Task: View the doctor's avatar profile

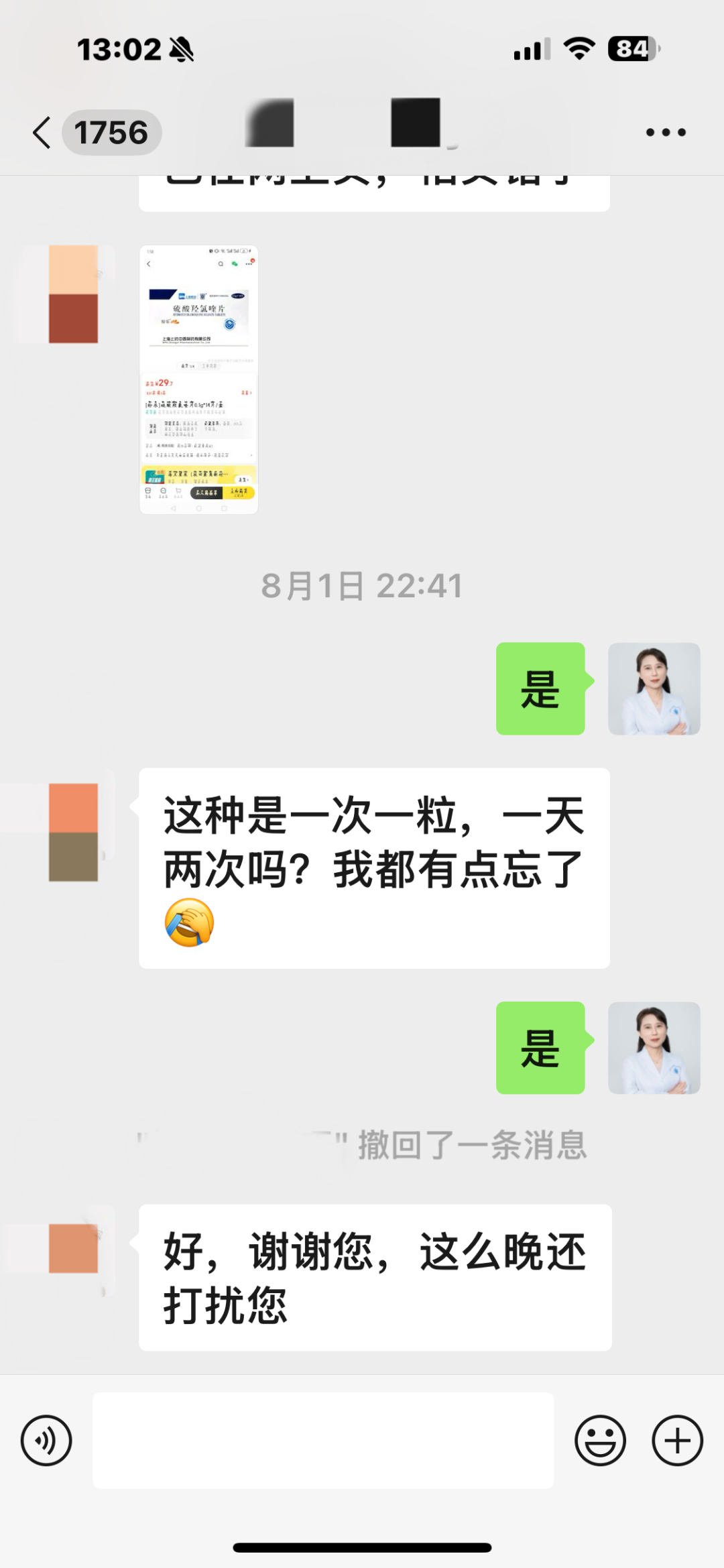Action: tap(654, 688)
